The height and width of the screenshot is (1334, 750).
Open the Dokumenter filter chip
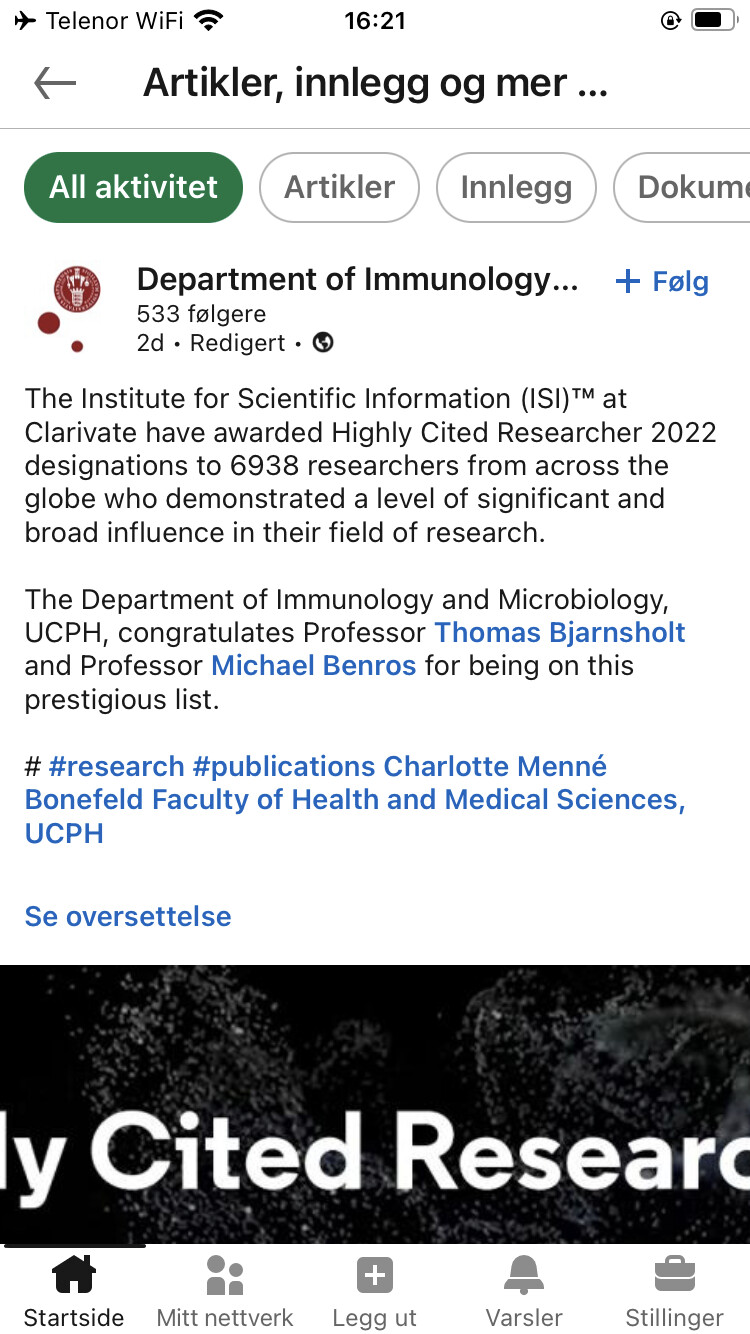click(682, 187)
